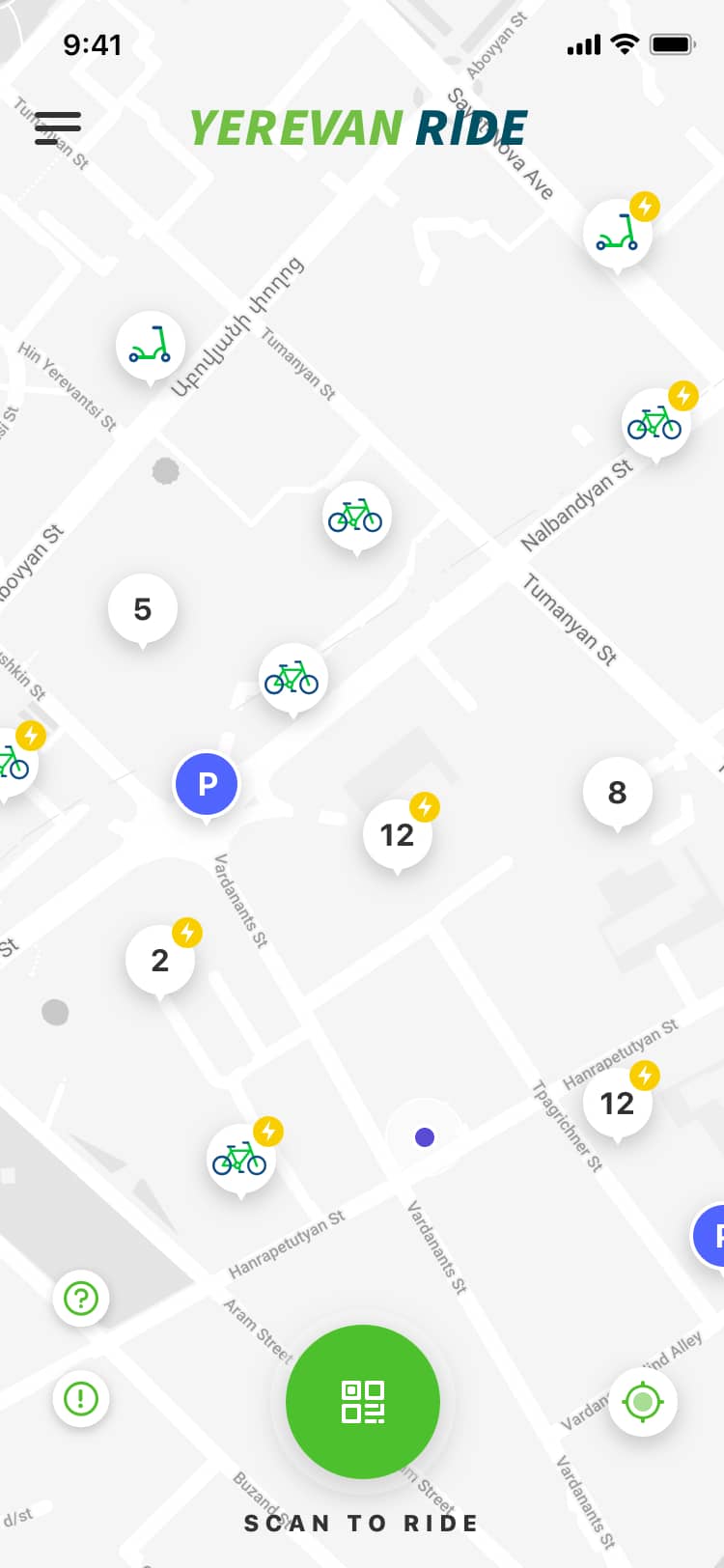Choose the electric bike marker near Nalbandyan St

655,423
